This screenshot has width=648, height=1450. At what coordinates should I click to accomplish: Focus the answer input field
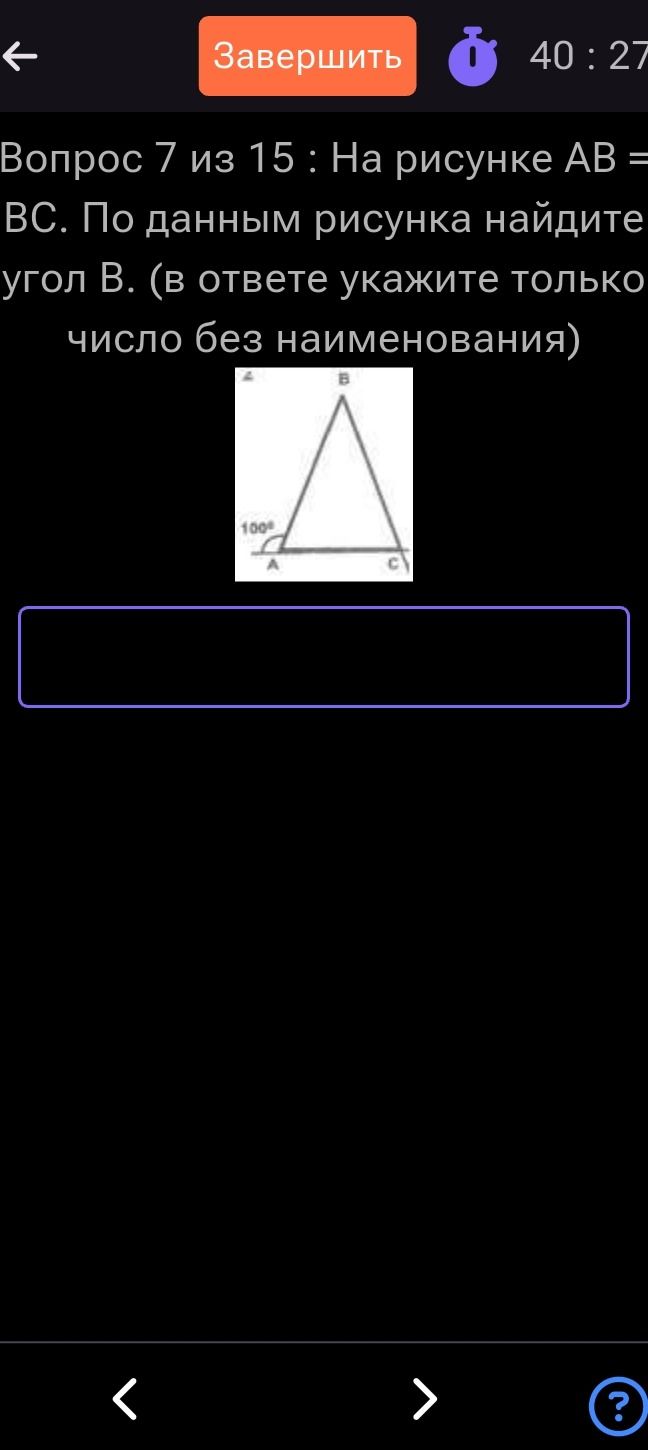[x=324, y=657]
